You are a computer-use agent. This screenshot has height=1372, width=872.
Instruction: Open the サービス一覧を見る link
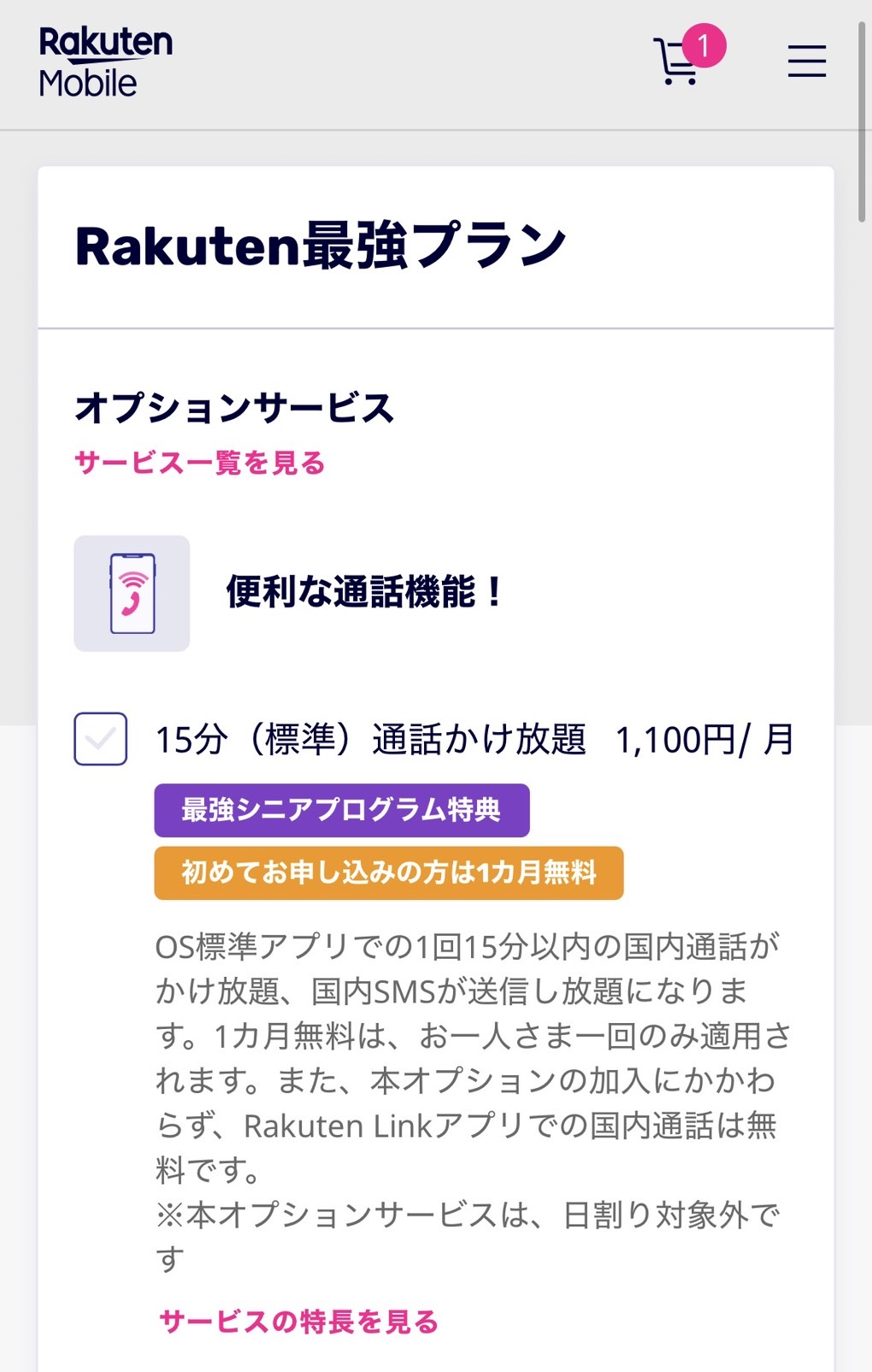pos(200,463)
